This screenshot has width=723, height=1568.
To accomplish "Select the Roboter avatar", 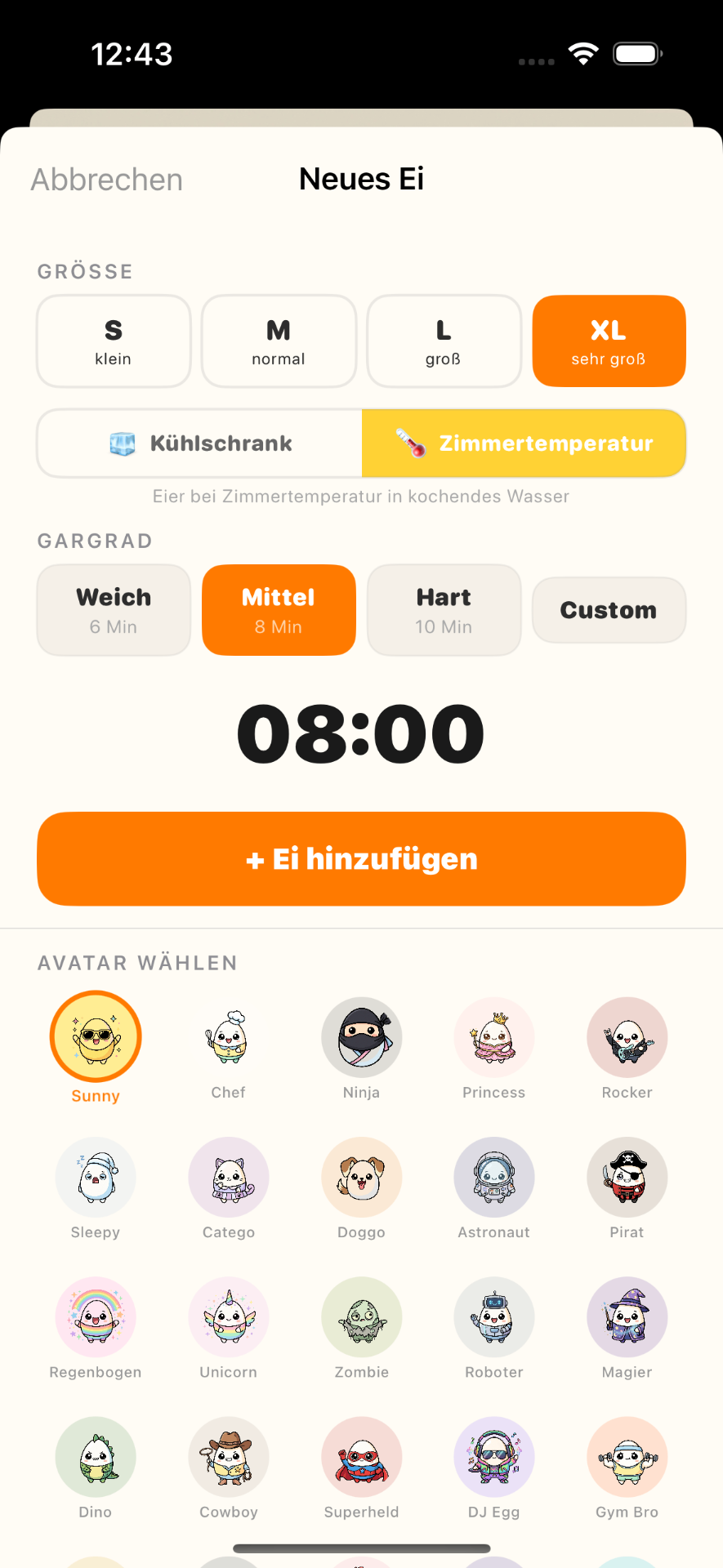I will tap(493, 1316).
